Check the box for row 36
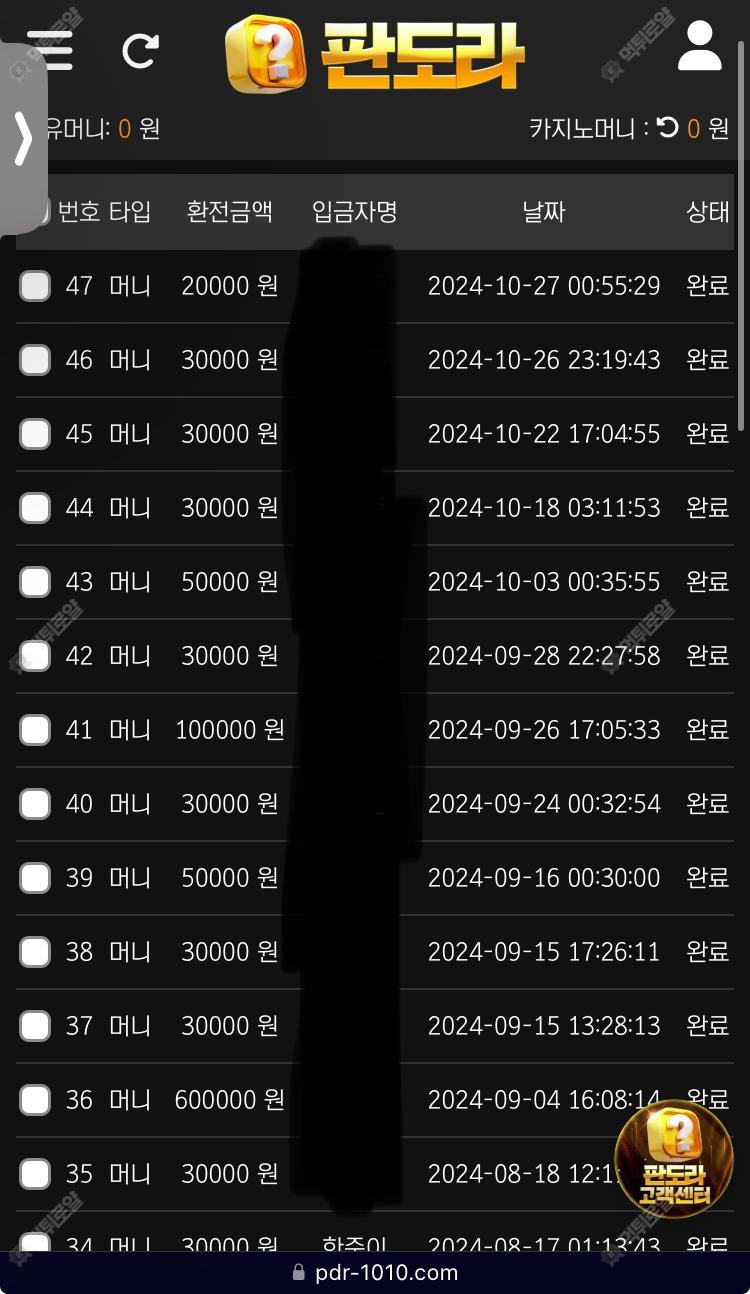 [35, 1100]
